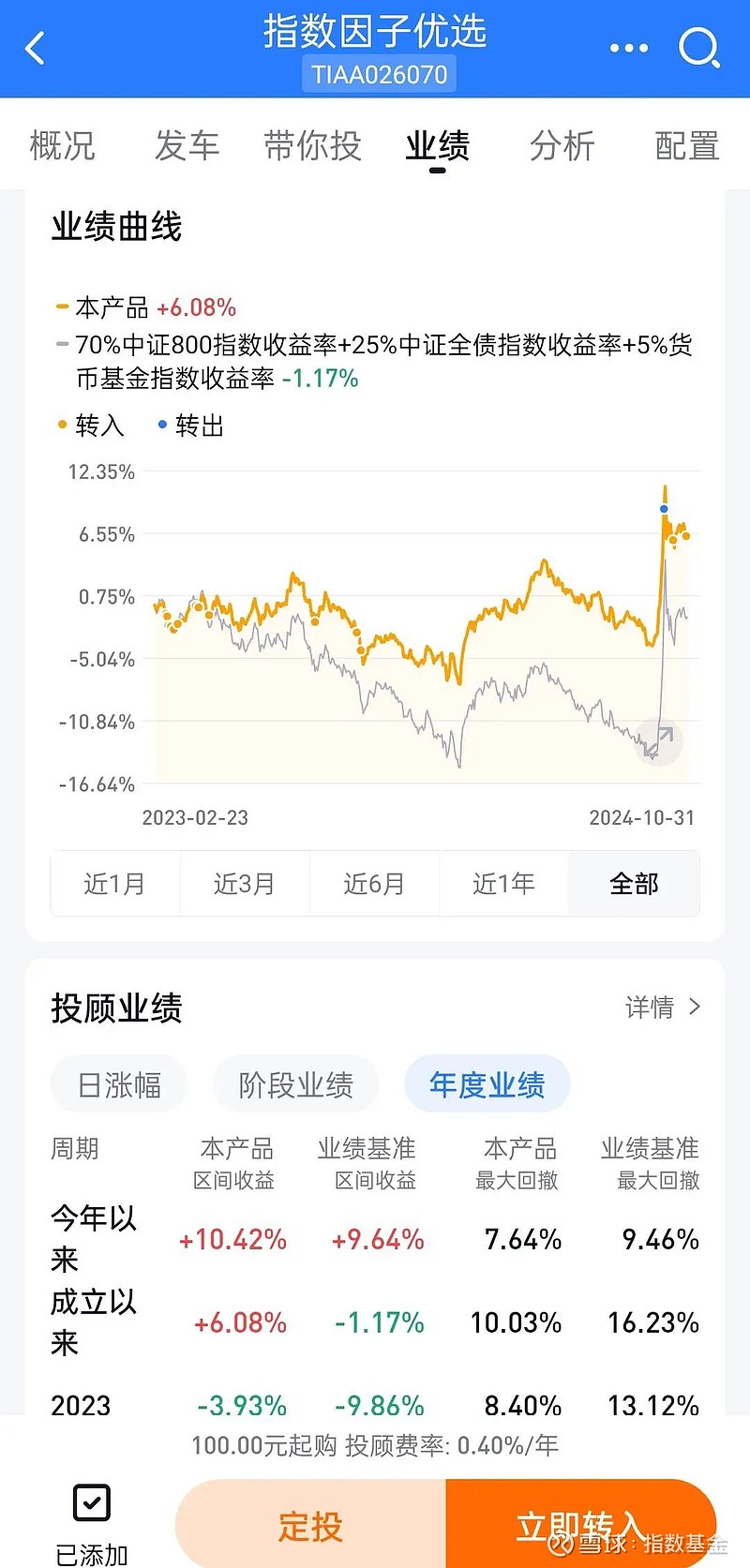This screenshot has height=1568, width=750.
Task: Select the 近1年 chart range
Action: pos(503,883)
